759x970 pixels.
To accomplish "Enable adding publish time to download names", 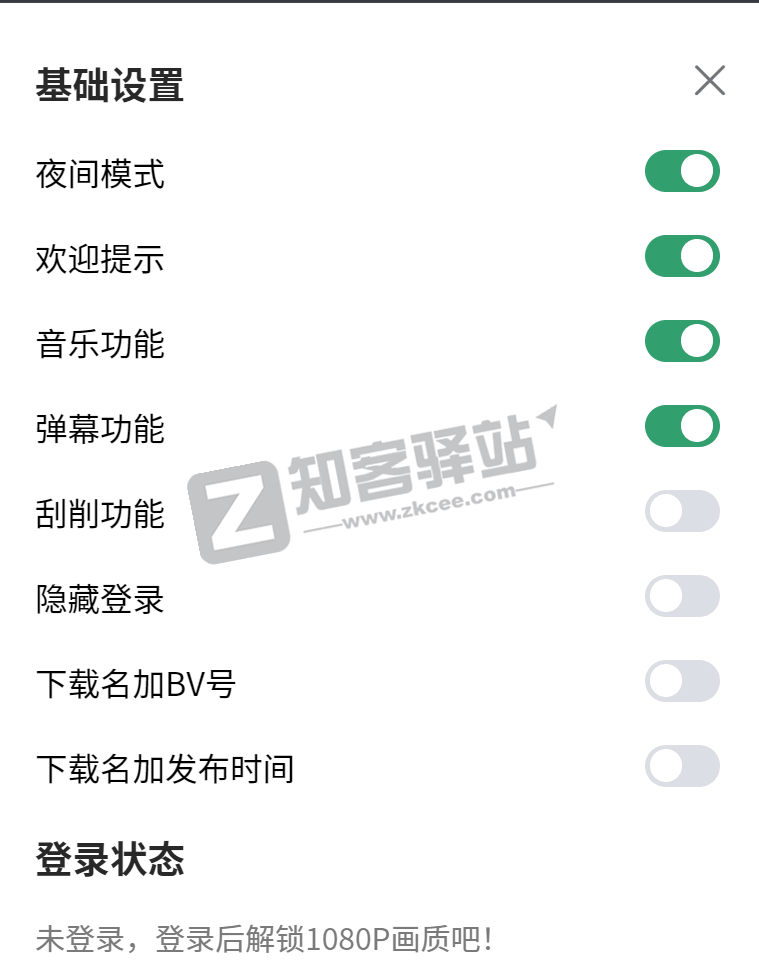I will 681,766.
